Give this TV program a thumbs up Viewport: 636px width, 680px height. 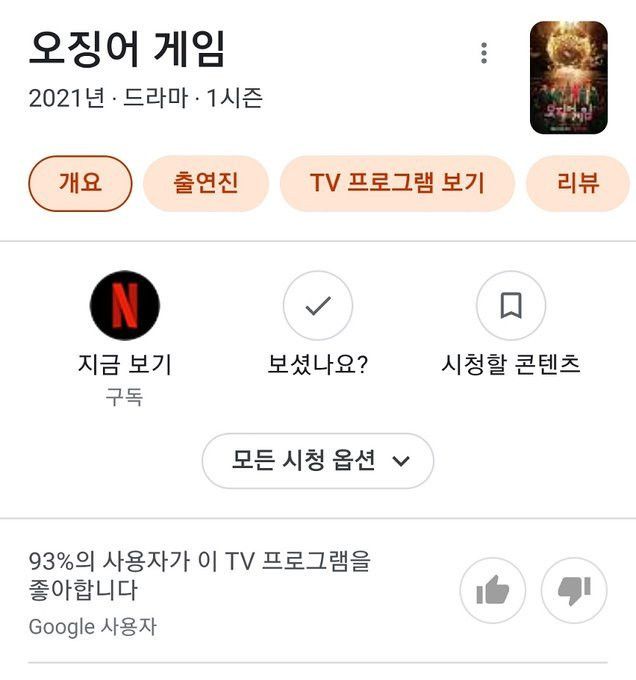(493, 591)
